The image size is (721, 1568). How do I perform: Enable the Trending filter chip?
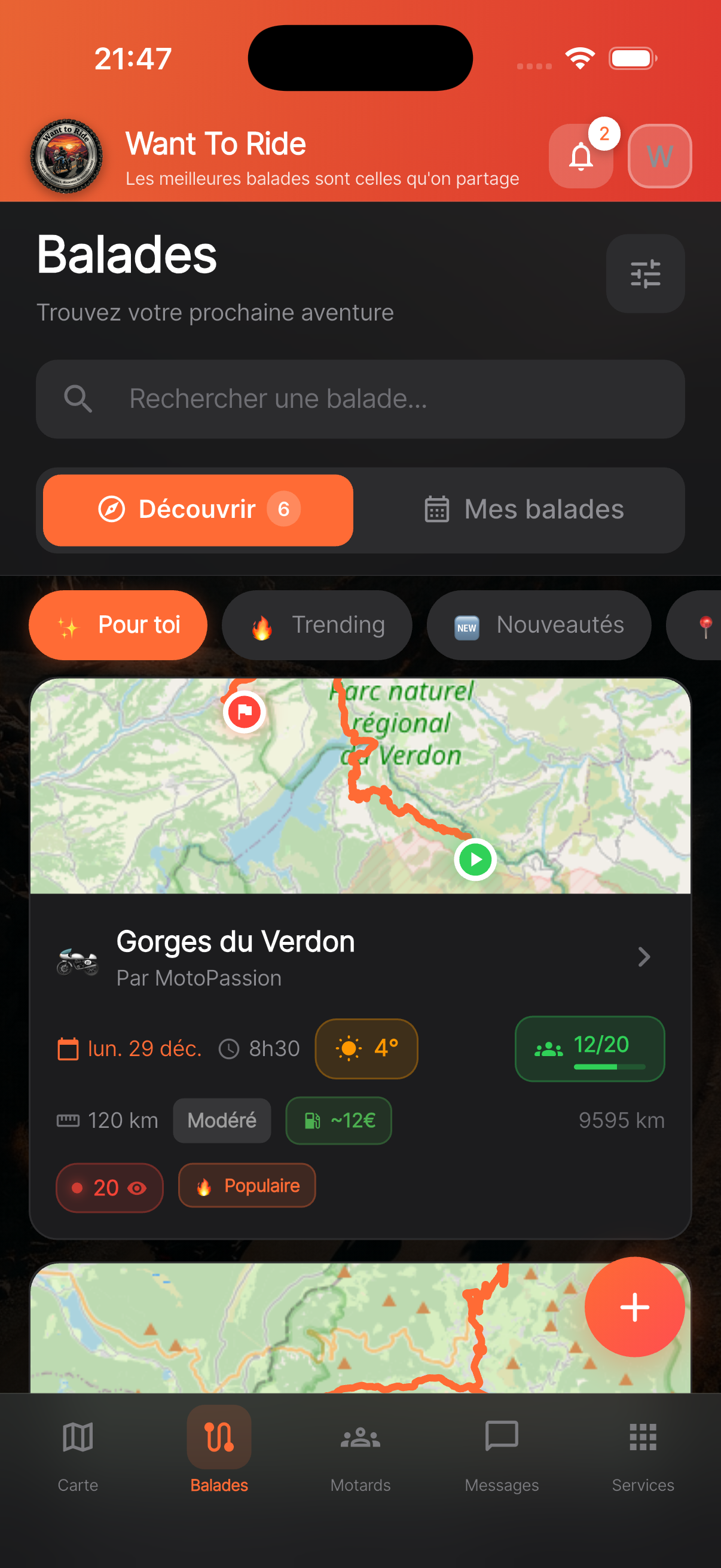tap(316, 624)
